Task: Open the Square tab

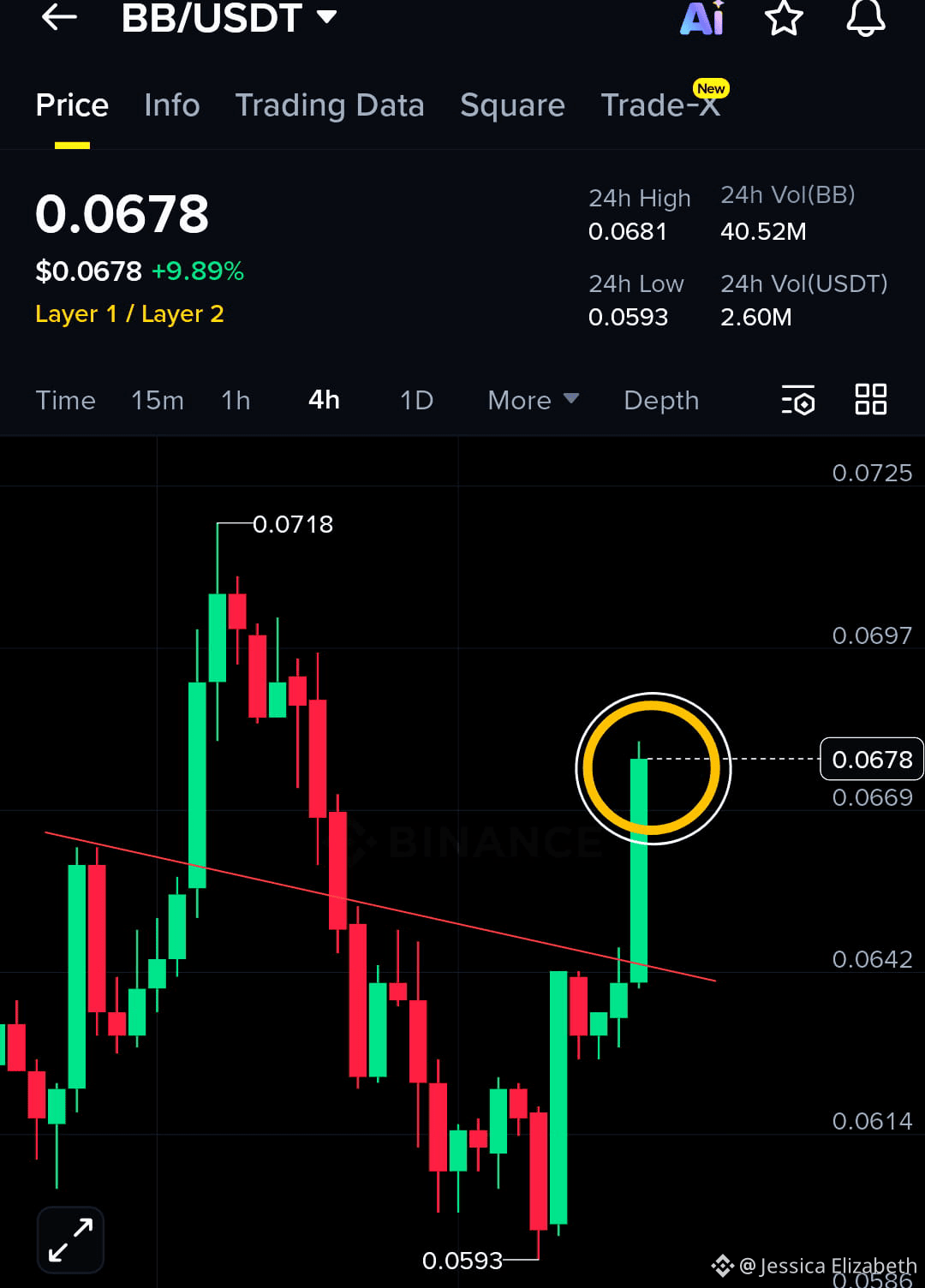Action: coord(512,104)
